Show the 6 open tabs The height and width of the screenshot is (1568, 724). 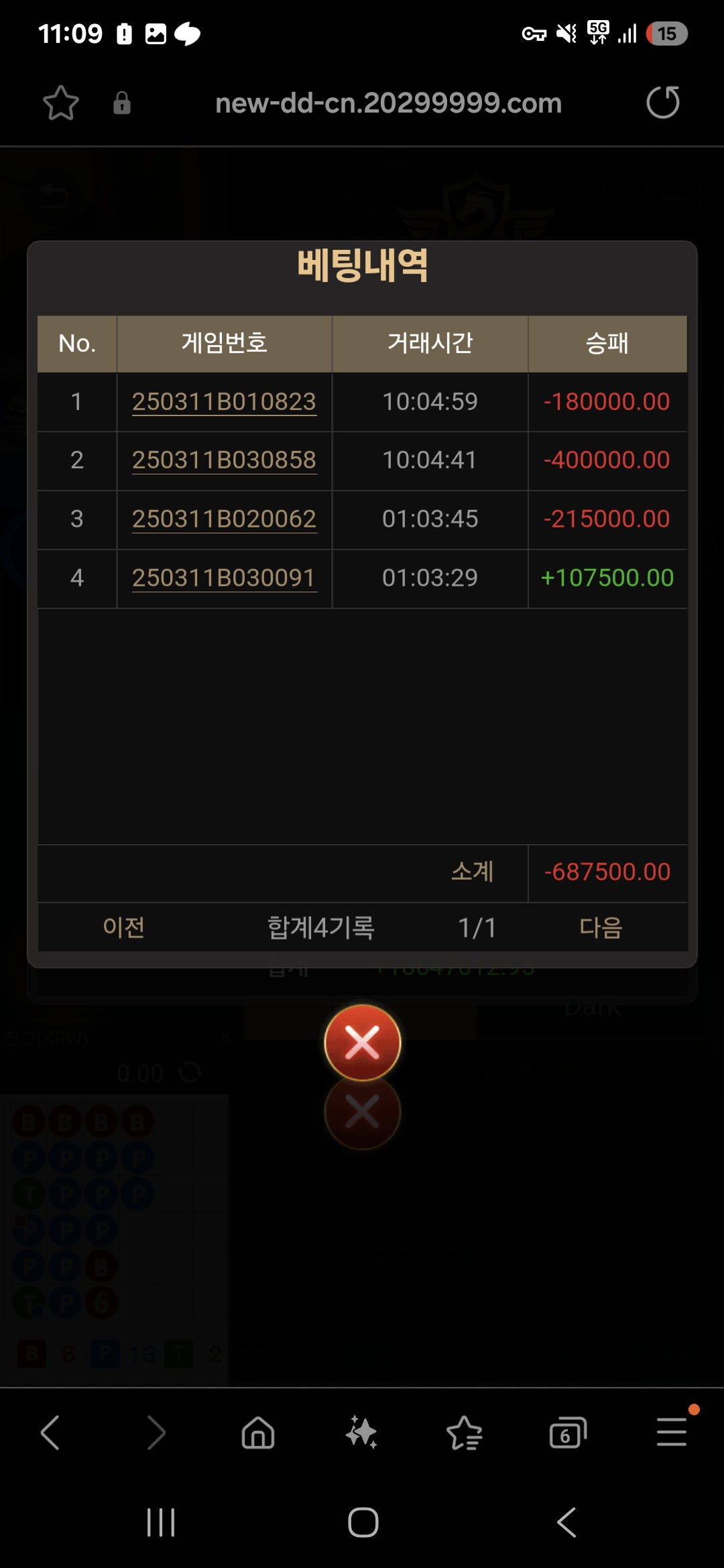click(568, 1433)
